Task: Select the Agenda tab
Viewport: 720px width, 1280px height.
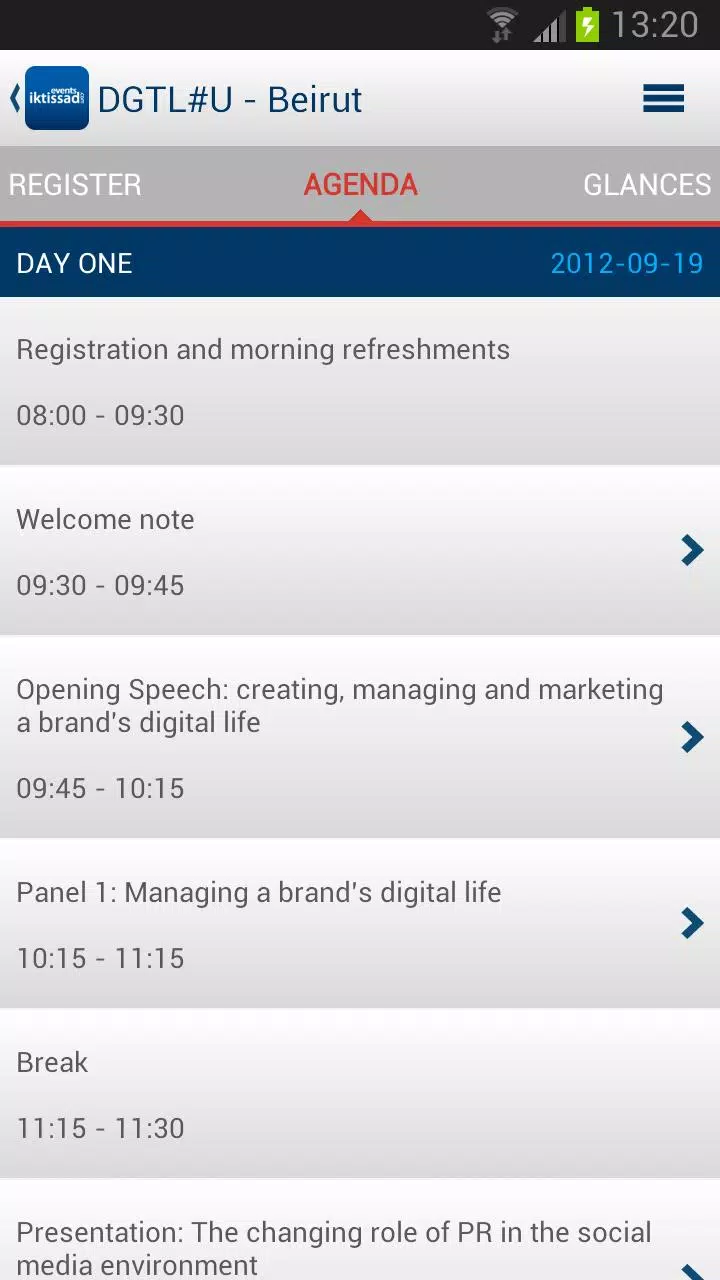Action: 360,184
